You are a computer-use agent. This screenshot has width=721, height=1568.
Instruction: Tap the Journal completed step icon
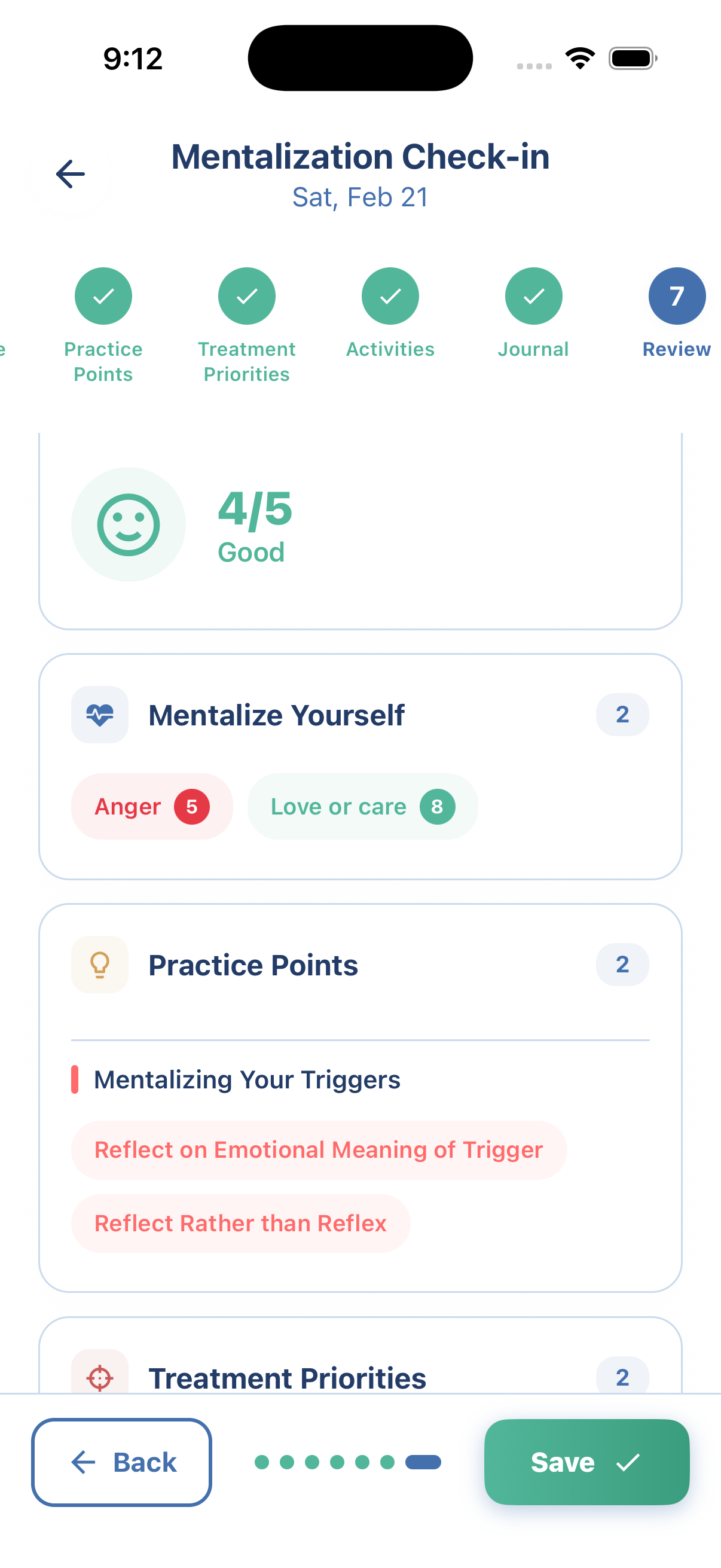(534, 295)
